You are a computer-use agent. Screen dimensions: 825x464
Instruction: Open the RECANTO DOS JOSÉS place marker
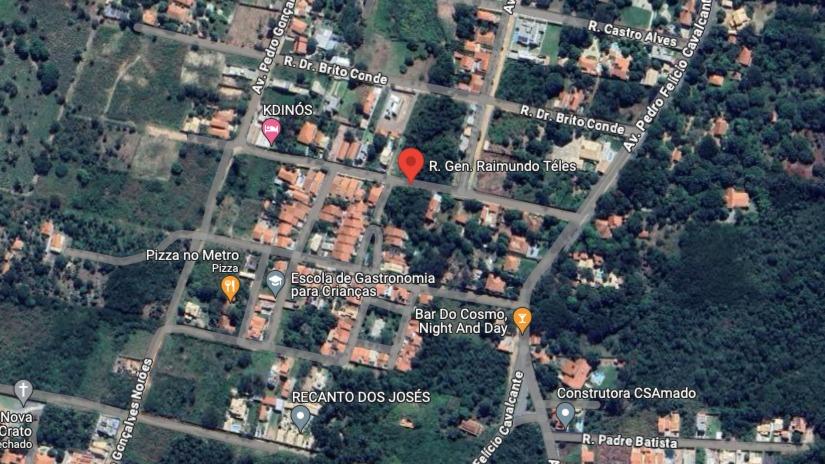pos(301,416)
